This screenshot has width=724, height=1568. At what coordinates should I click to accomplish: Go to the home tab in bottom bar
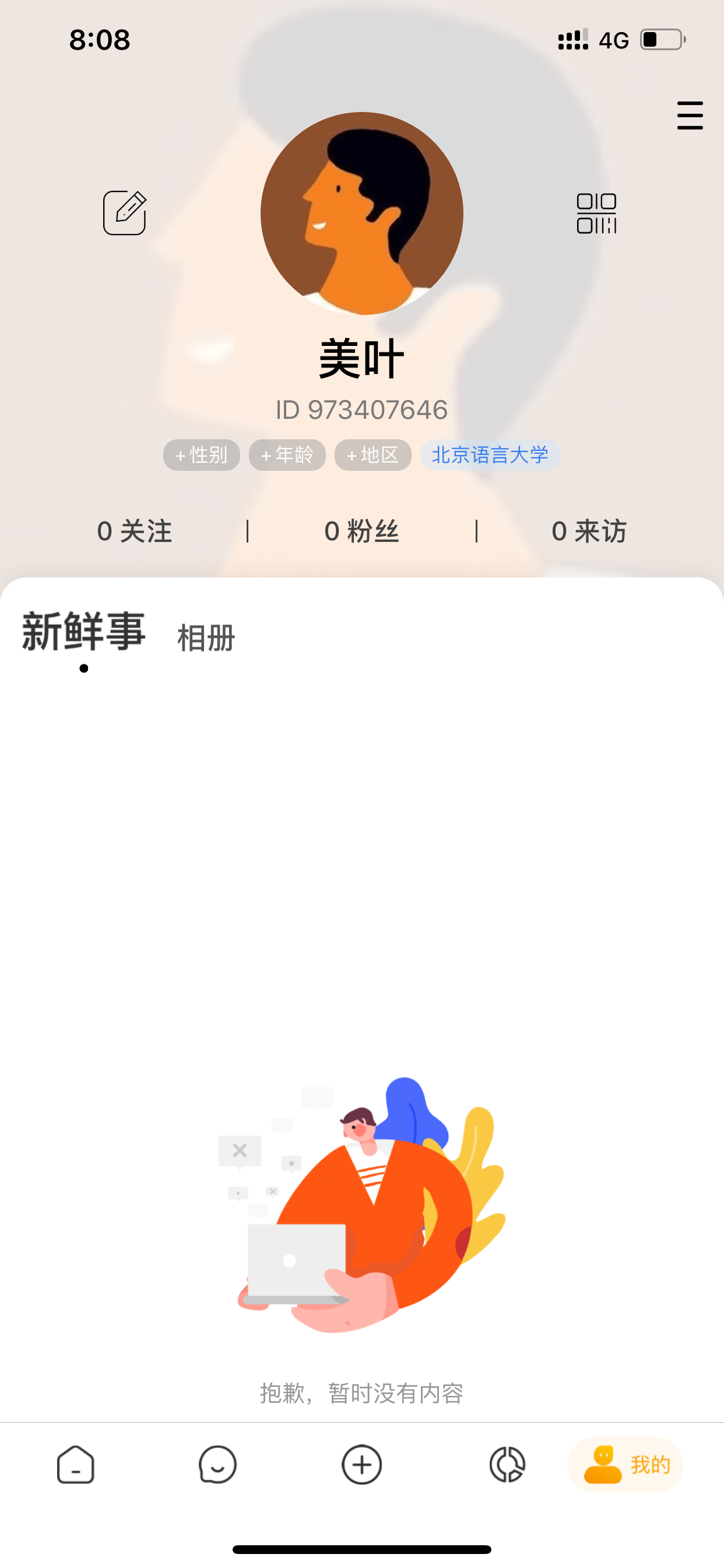[75, 1465]
